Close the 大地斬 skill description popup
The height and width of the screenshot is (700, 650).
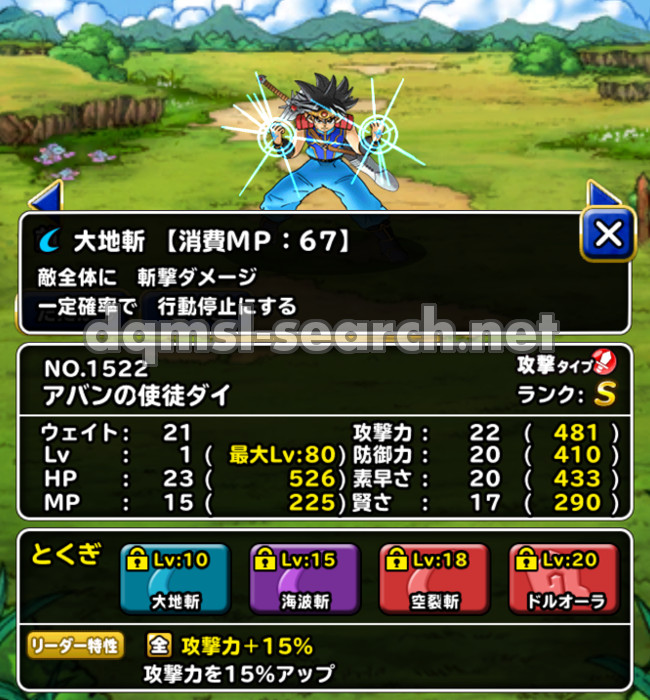coord(607,236)
